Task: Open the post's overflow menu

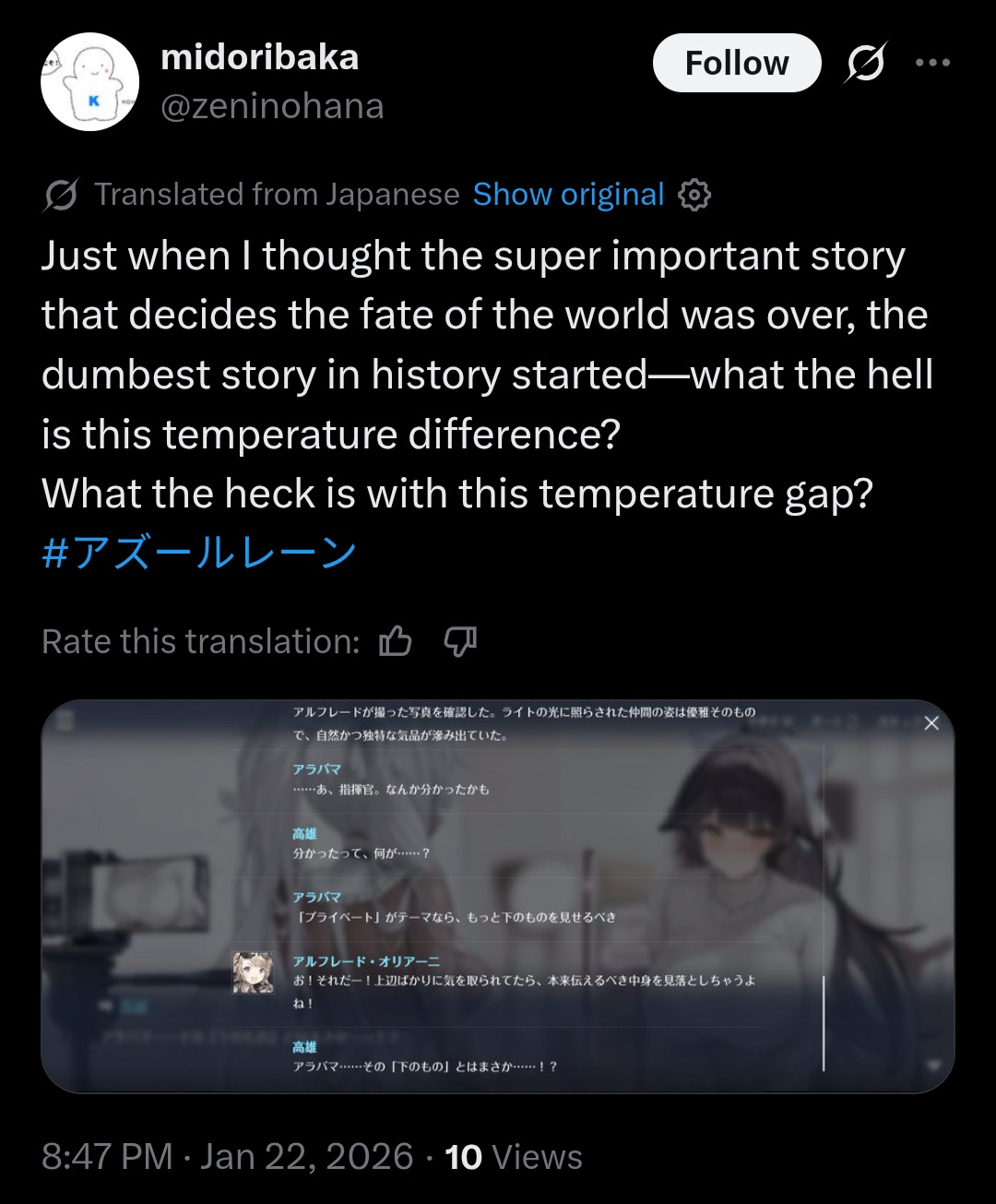Action: 932,63
